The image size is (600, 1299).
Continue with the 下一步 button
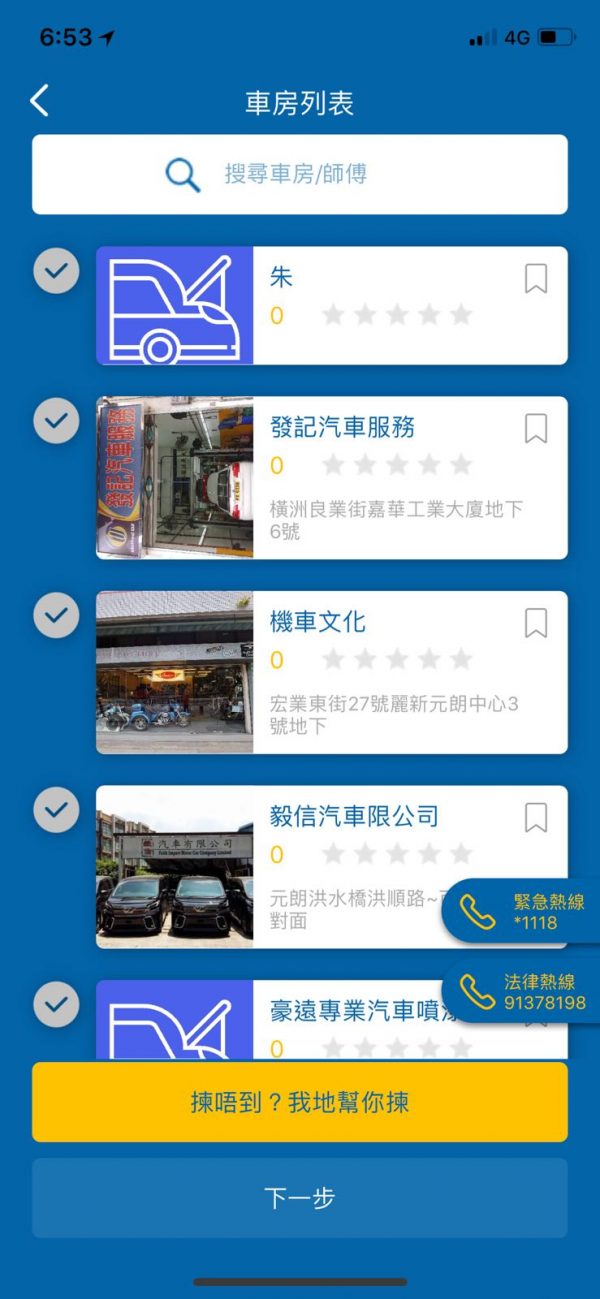coord(300,1198)
